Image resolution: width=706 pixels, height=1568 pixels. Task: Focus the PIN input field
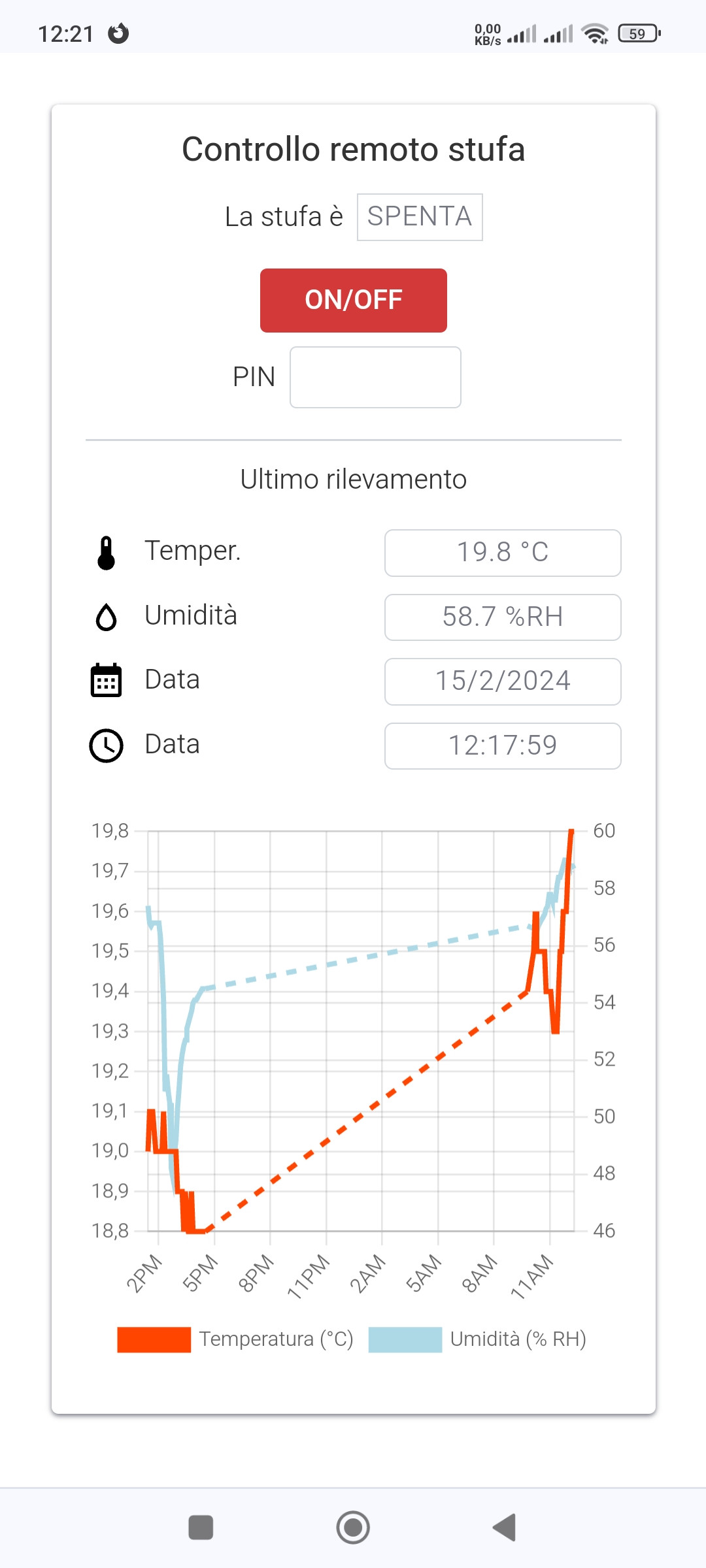pos(375,377)
